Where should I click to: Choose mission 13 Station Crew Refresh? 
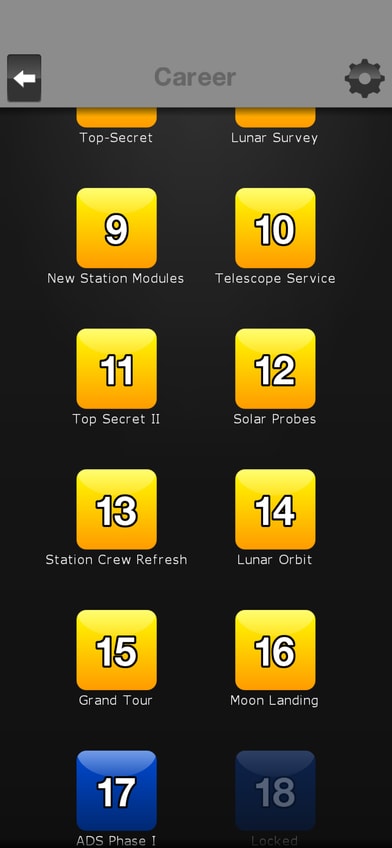tap(116, 509)
